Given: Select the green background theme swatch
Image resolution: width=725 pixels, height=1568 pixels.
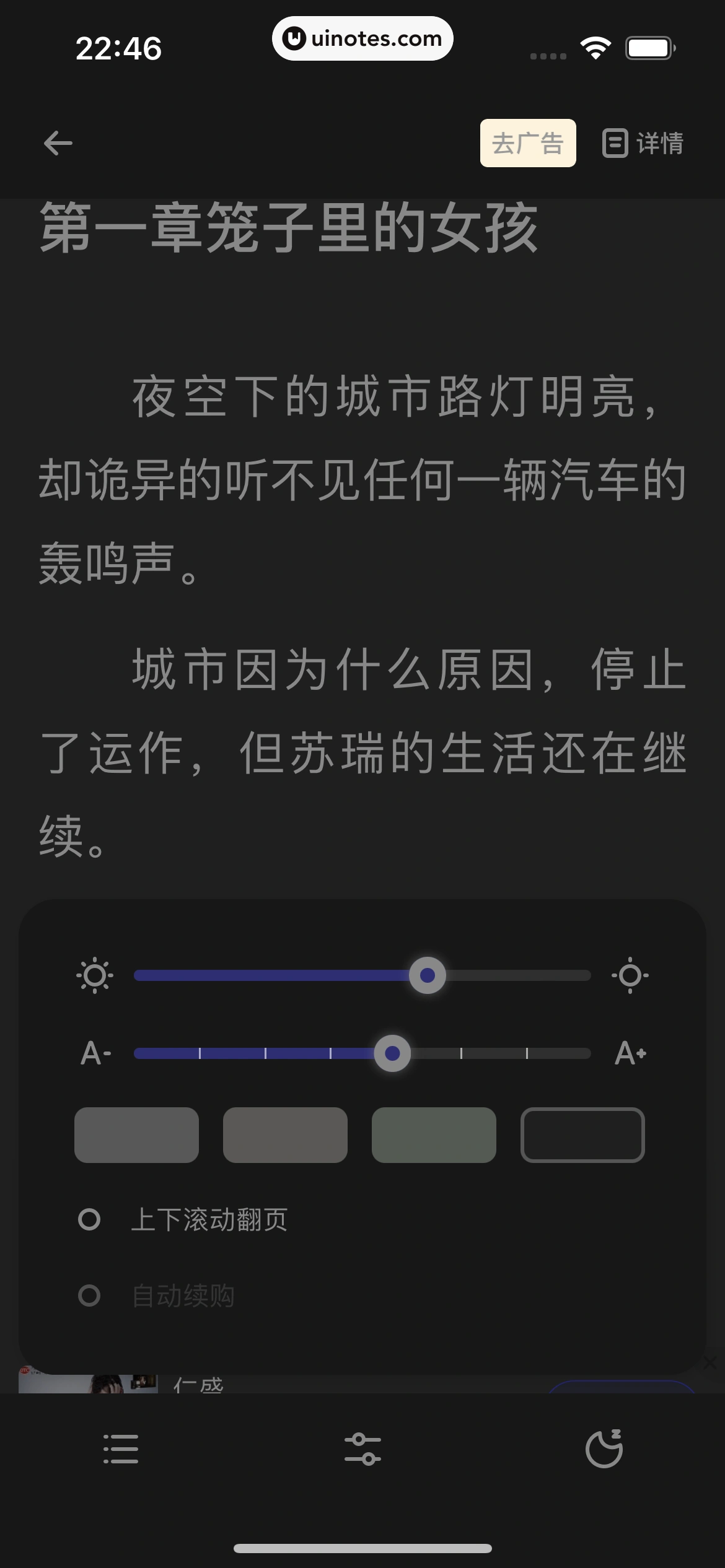Looking at the screenshot, I should click(x=434, y=1135).
